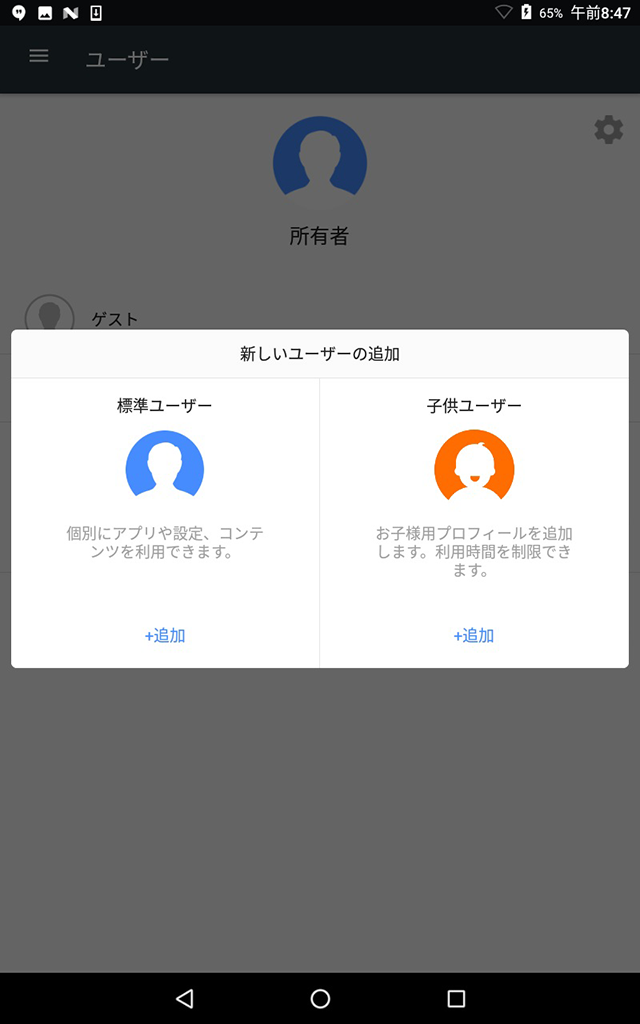Select the orange 子供ユーザー avatar

[474, 466]
